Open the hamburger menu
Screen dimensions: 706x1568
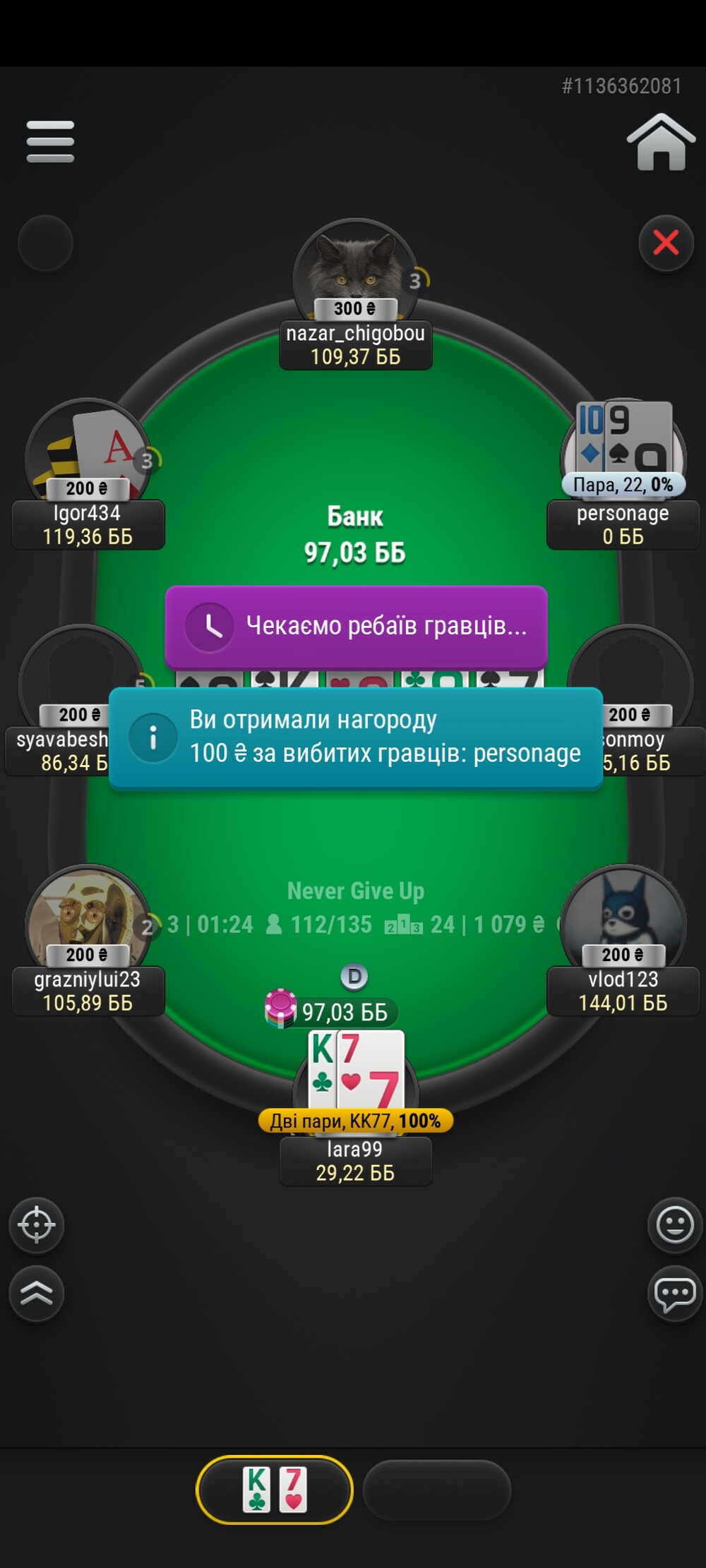(x=50, y=141)
